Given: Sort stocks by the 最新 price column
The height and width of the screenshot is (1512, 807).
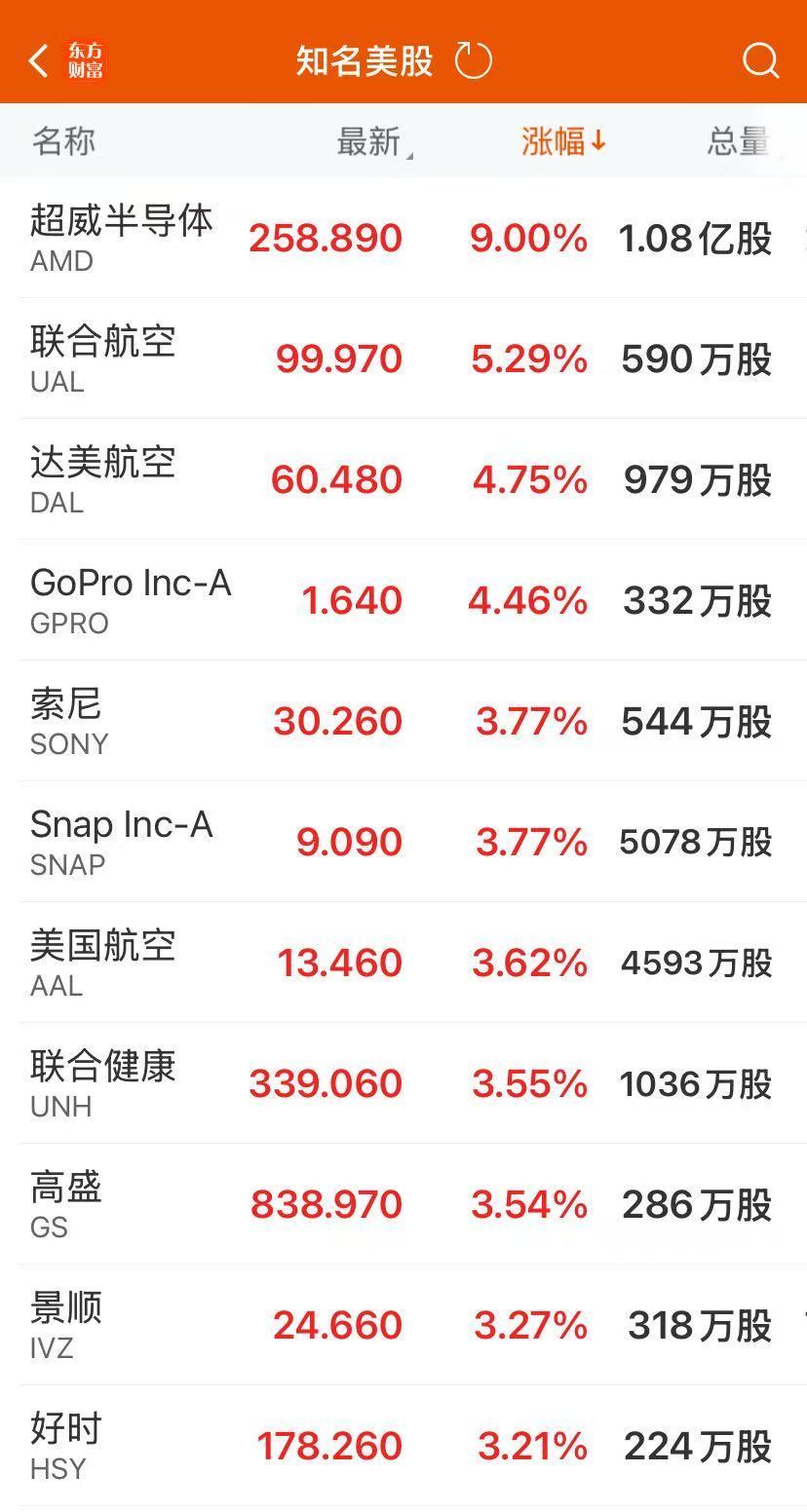Looking at the screenshot, I should (x=370, y=141).
